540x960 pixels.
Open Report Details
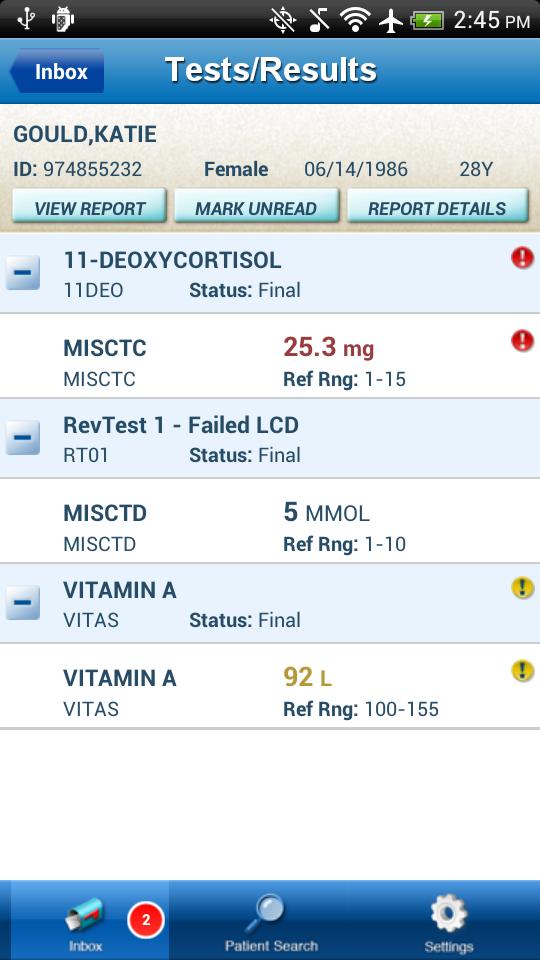coord(437,207)
